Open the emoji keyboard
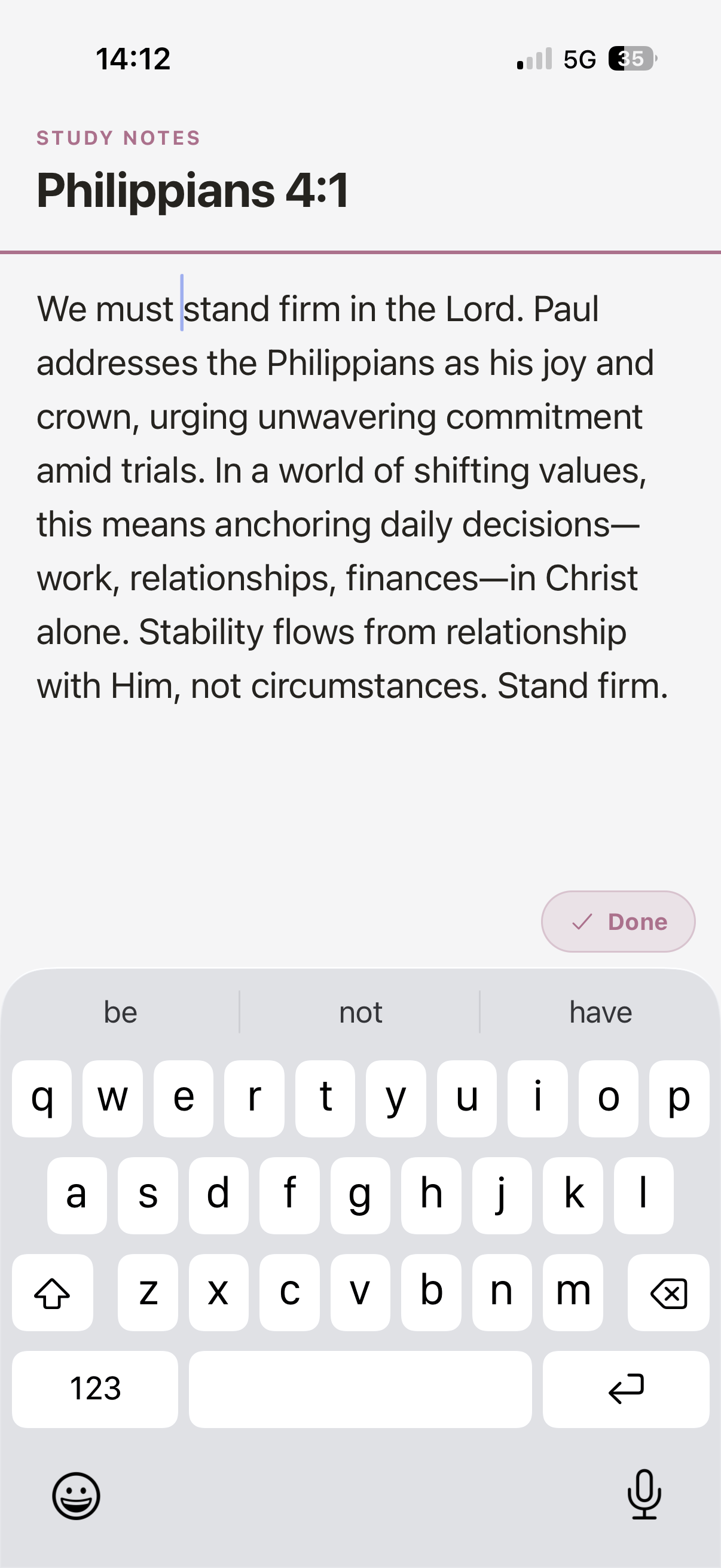The image size is (721, 1568). [x=76, y=1496]
